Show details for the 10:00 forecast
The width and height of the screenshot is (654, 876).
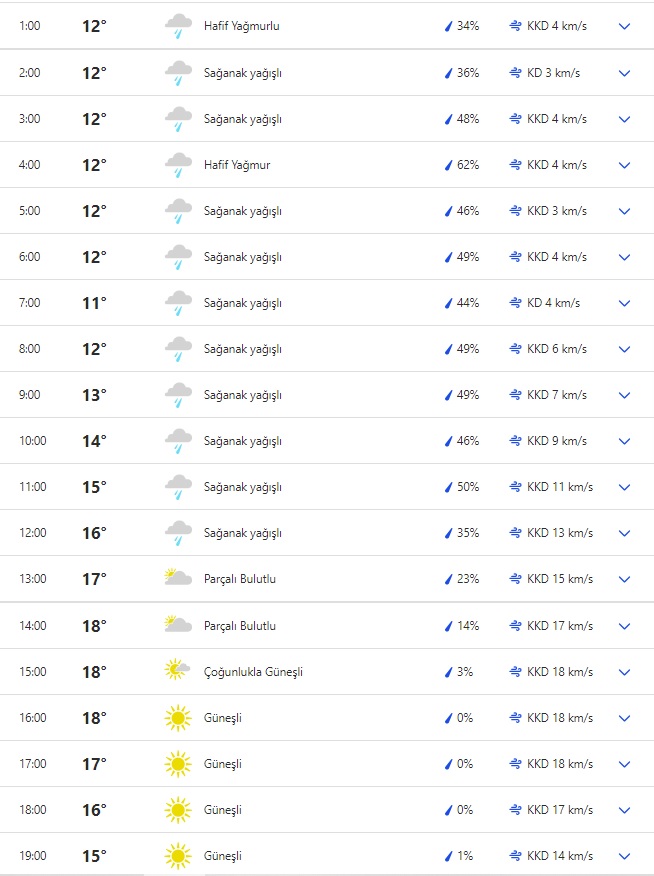[x=625, y=441]
